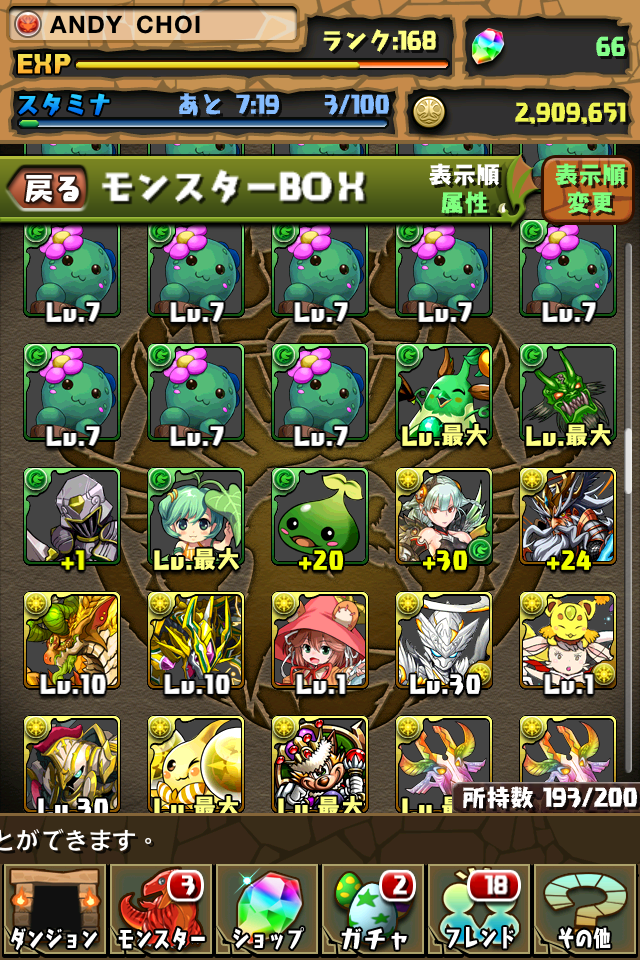
Task: Select the green dragon monster at max level
Action: coord(444,392)
